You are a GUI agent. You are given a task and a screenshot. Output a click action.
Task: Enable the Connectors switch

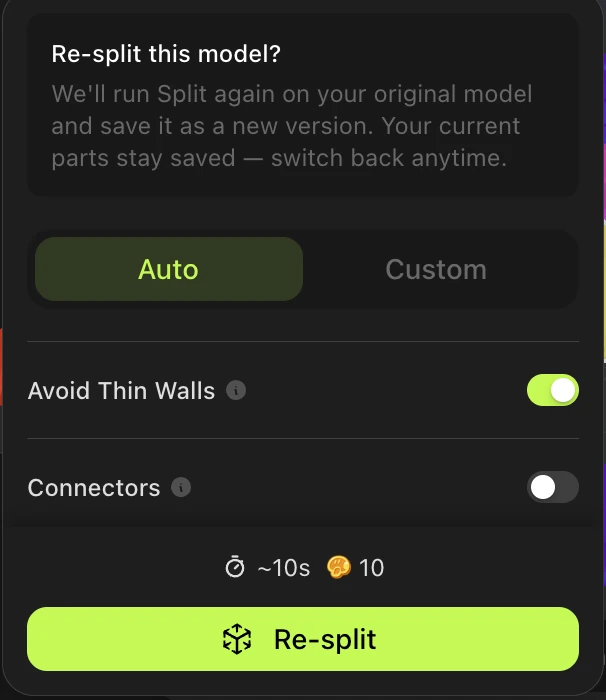click(553, 487)
